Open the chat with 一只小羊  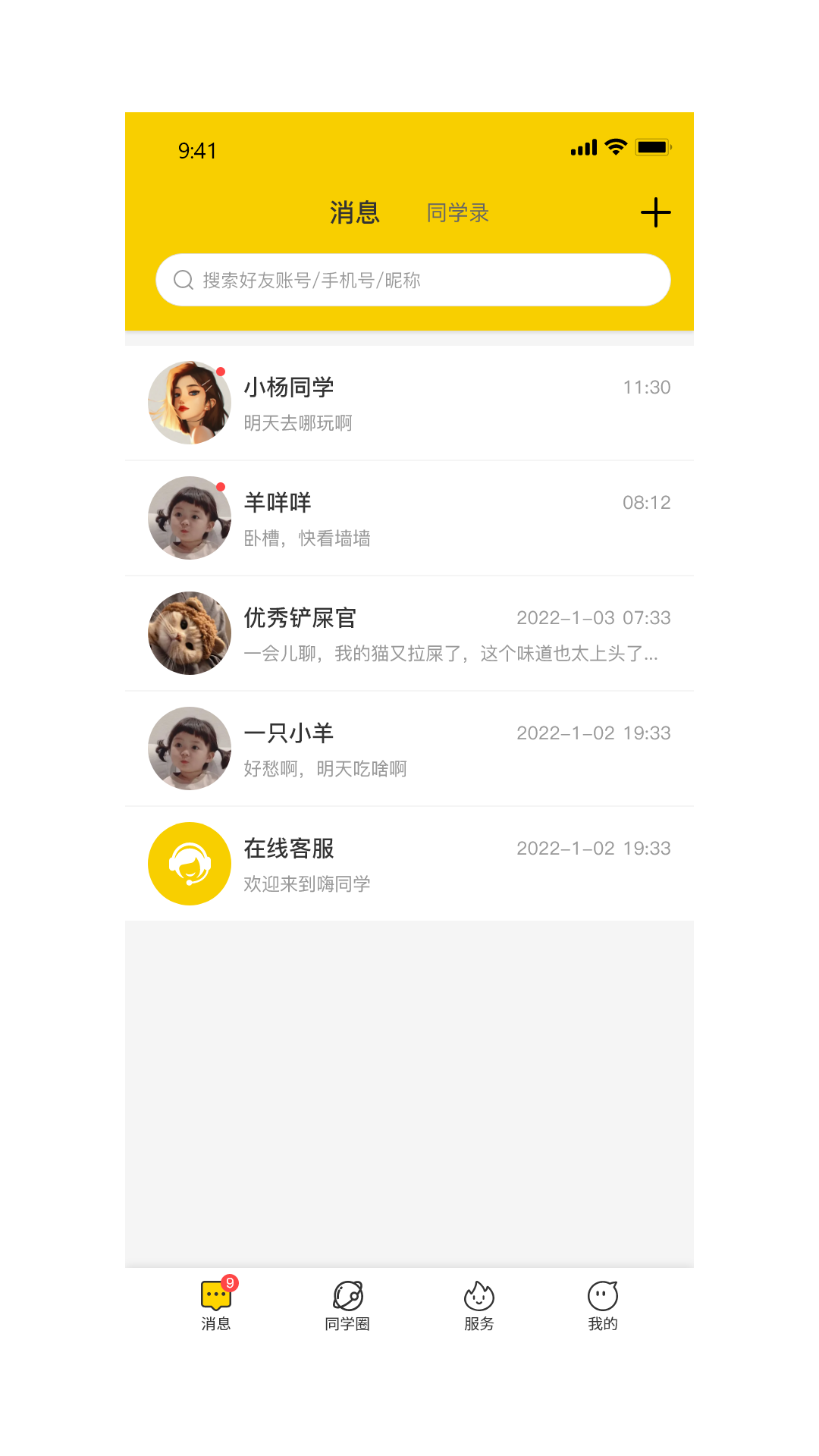click(x=409, y=749)
